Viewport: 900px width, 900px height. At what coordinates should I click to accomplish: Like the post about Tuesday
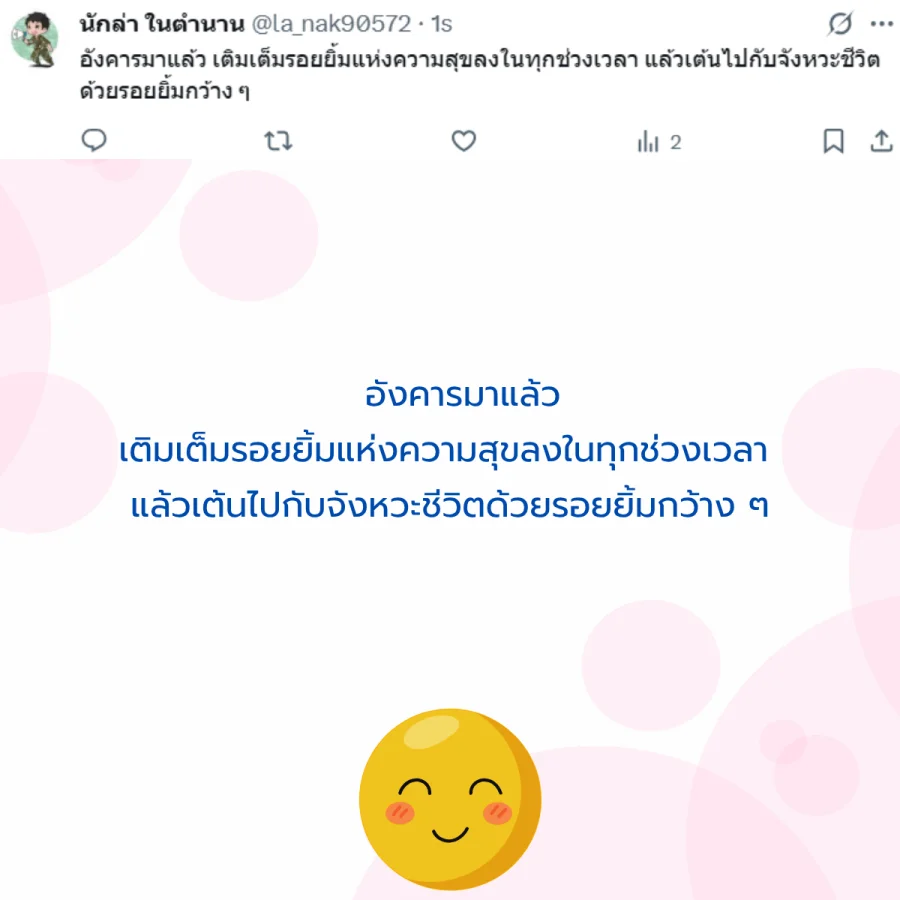(x=463, y=141)
